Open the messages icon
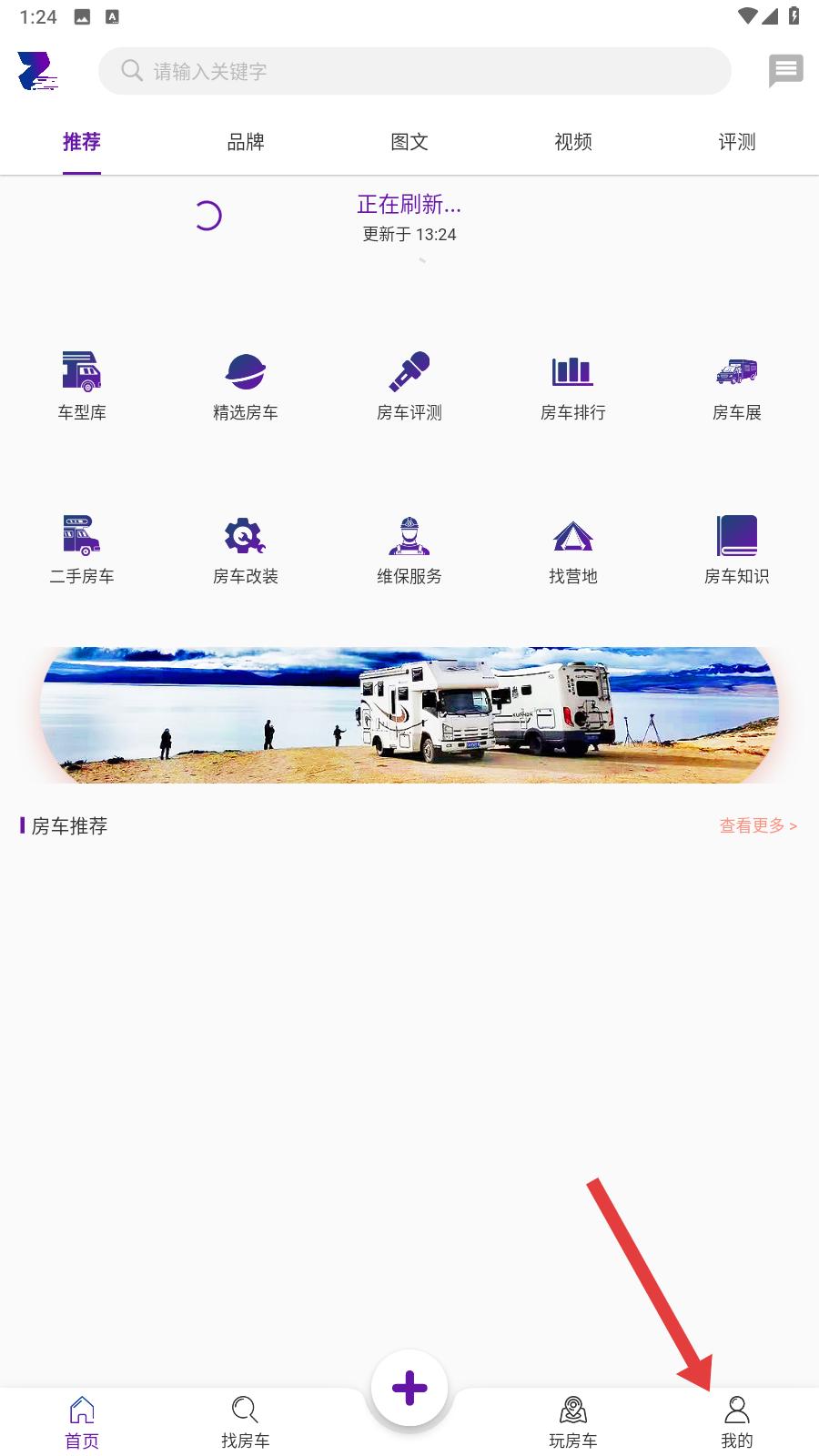The width and height of the screenshot is (819, 1456). (x=785, y=70)
